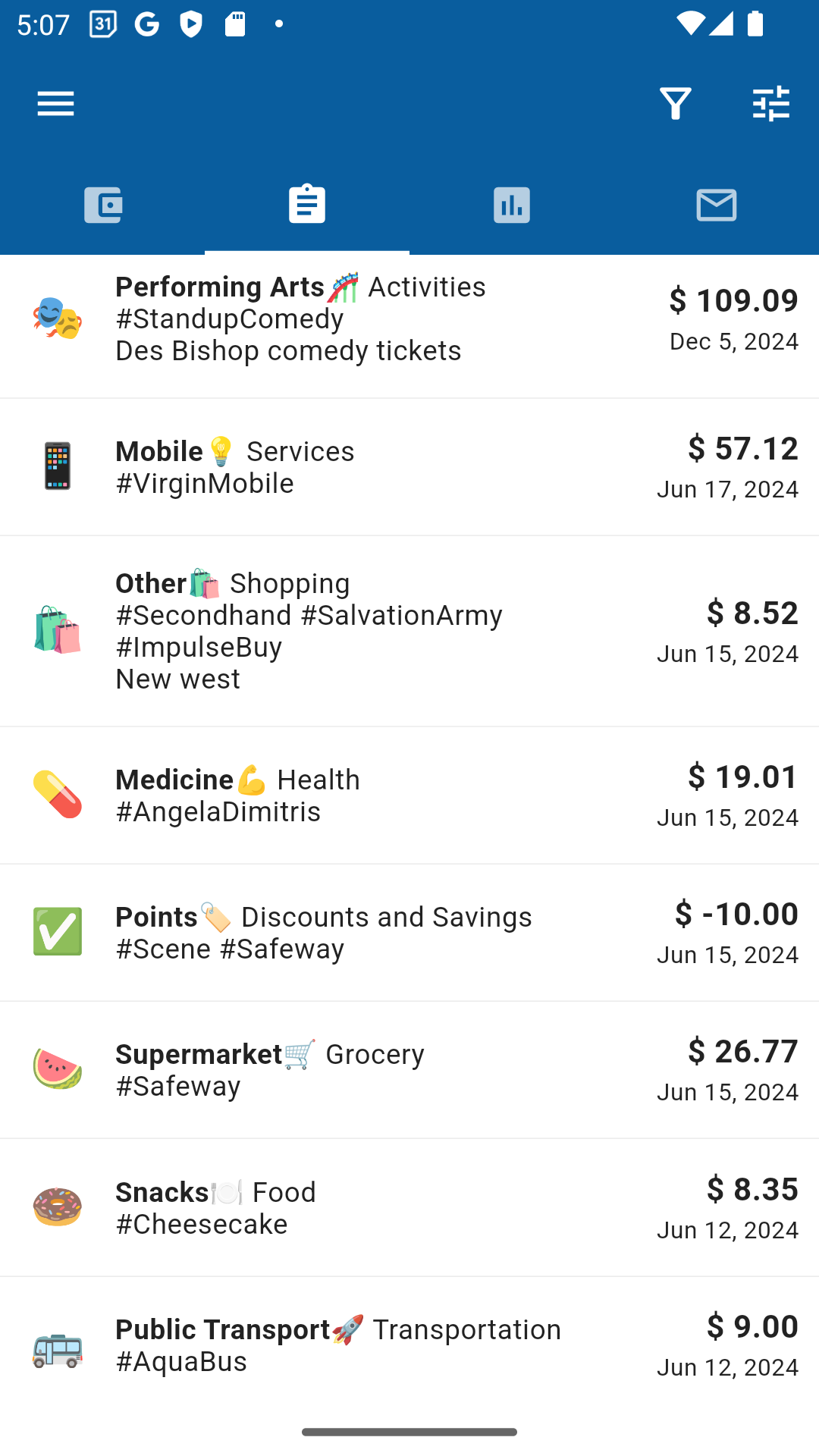Viewport: 819px width, 1456px height.
Task: Switch to the envelope messages tab
Action: point(717,205)
